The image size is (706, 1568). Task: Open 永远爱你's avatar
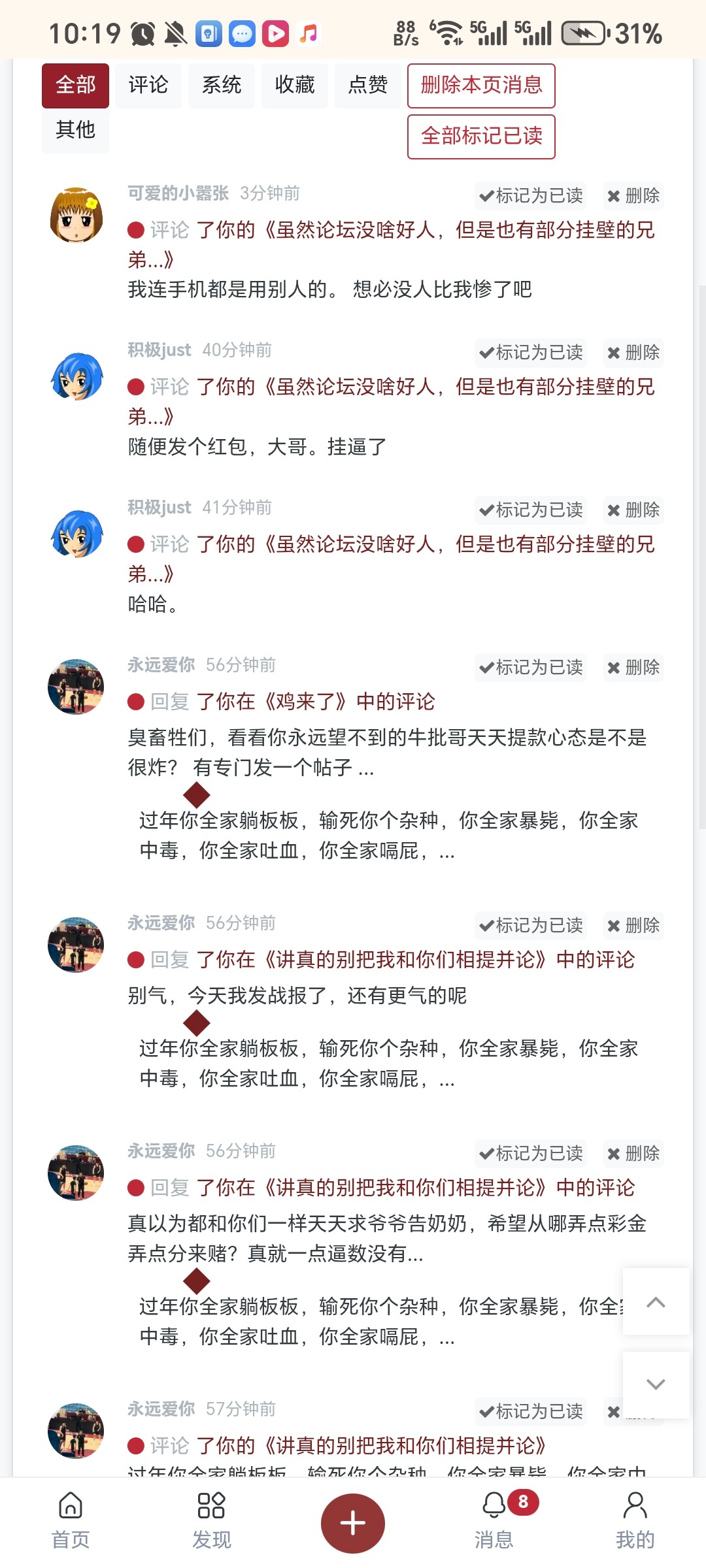[x=75, y=686]
